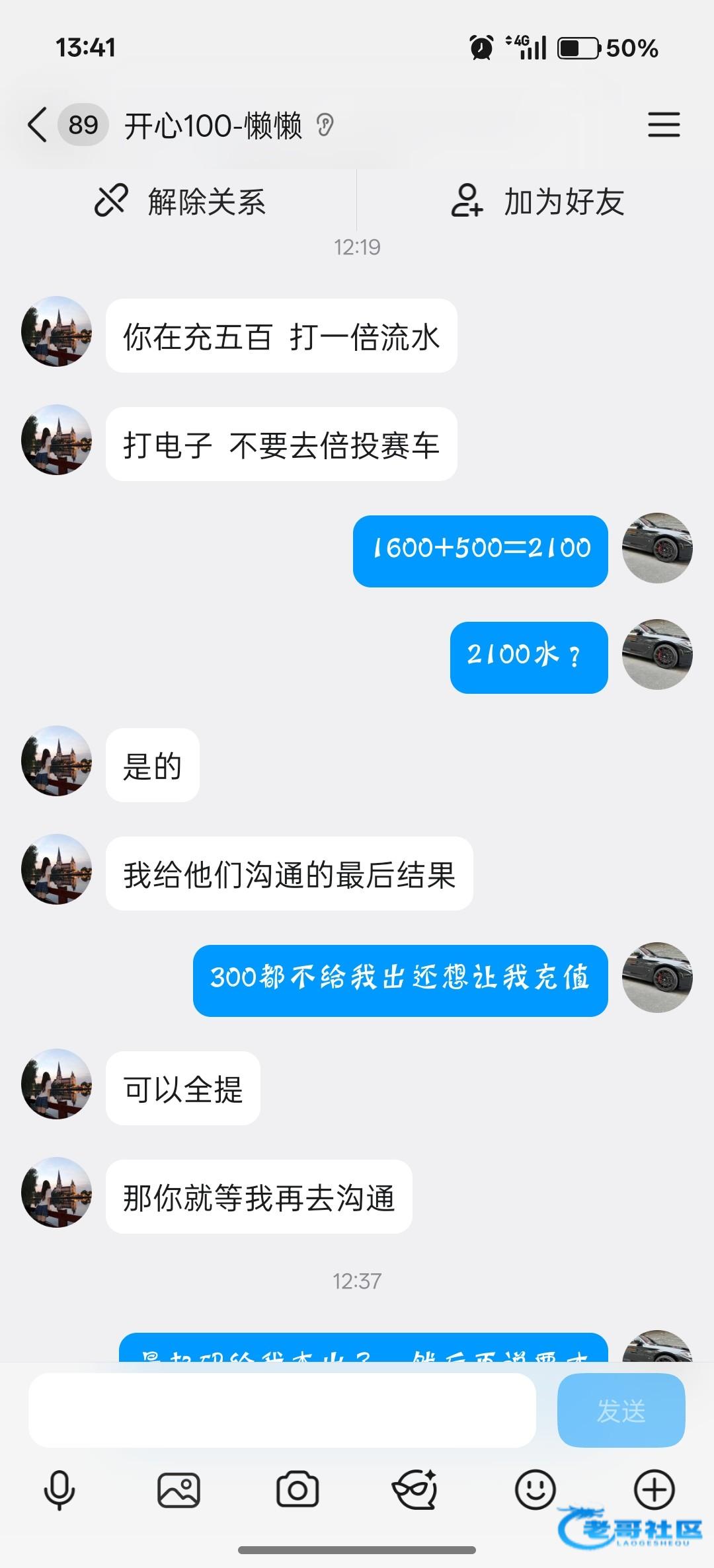
Task: Tap 解除关系 to remove the relationship
Action: pyautogui.click(x=180, y=202)
